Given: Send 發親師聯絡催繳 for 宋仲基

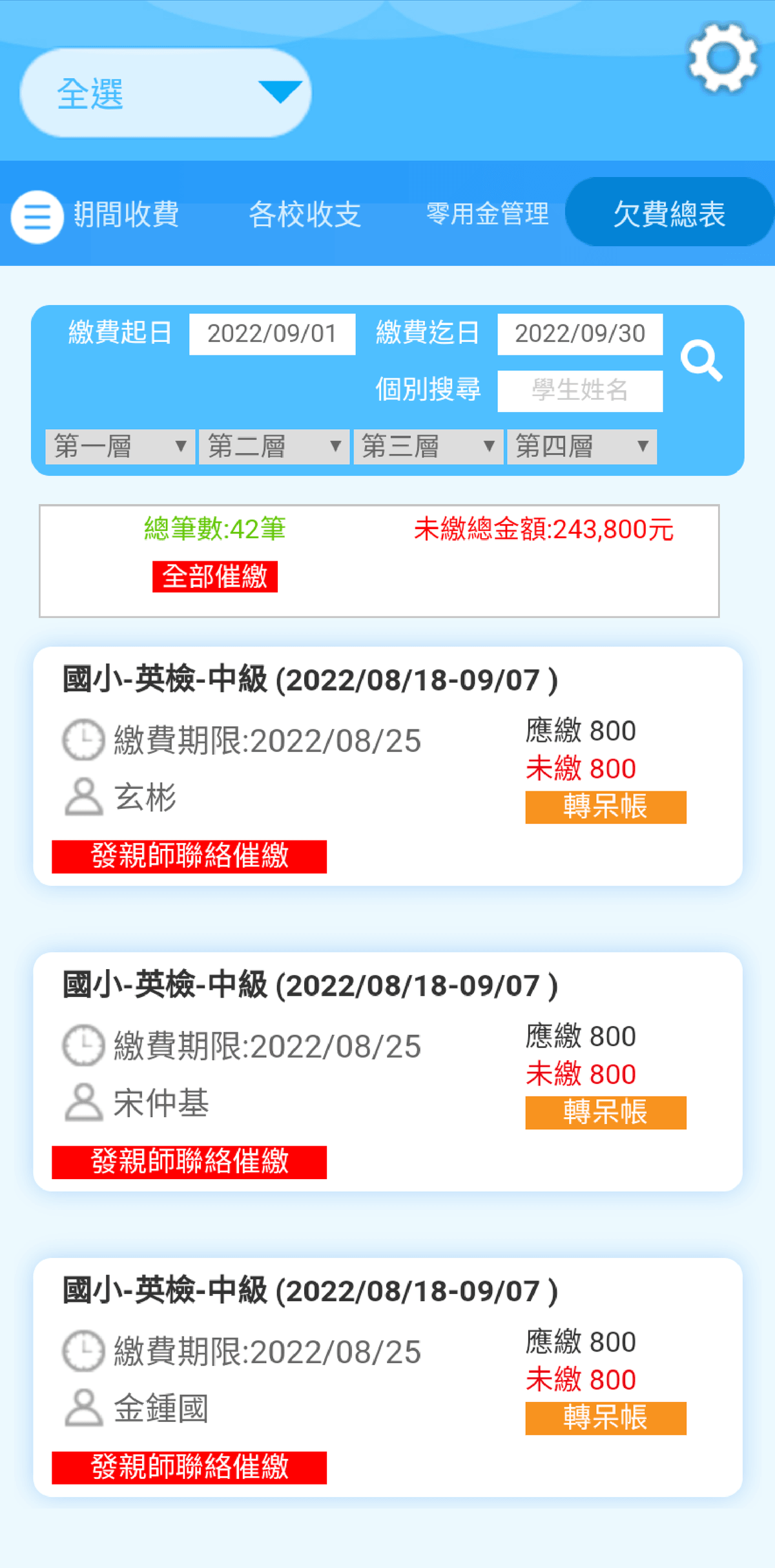Looking at the screenshot, I should click(x=189, y=1162).
